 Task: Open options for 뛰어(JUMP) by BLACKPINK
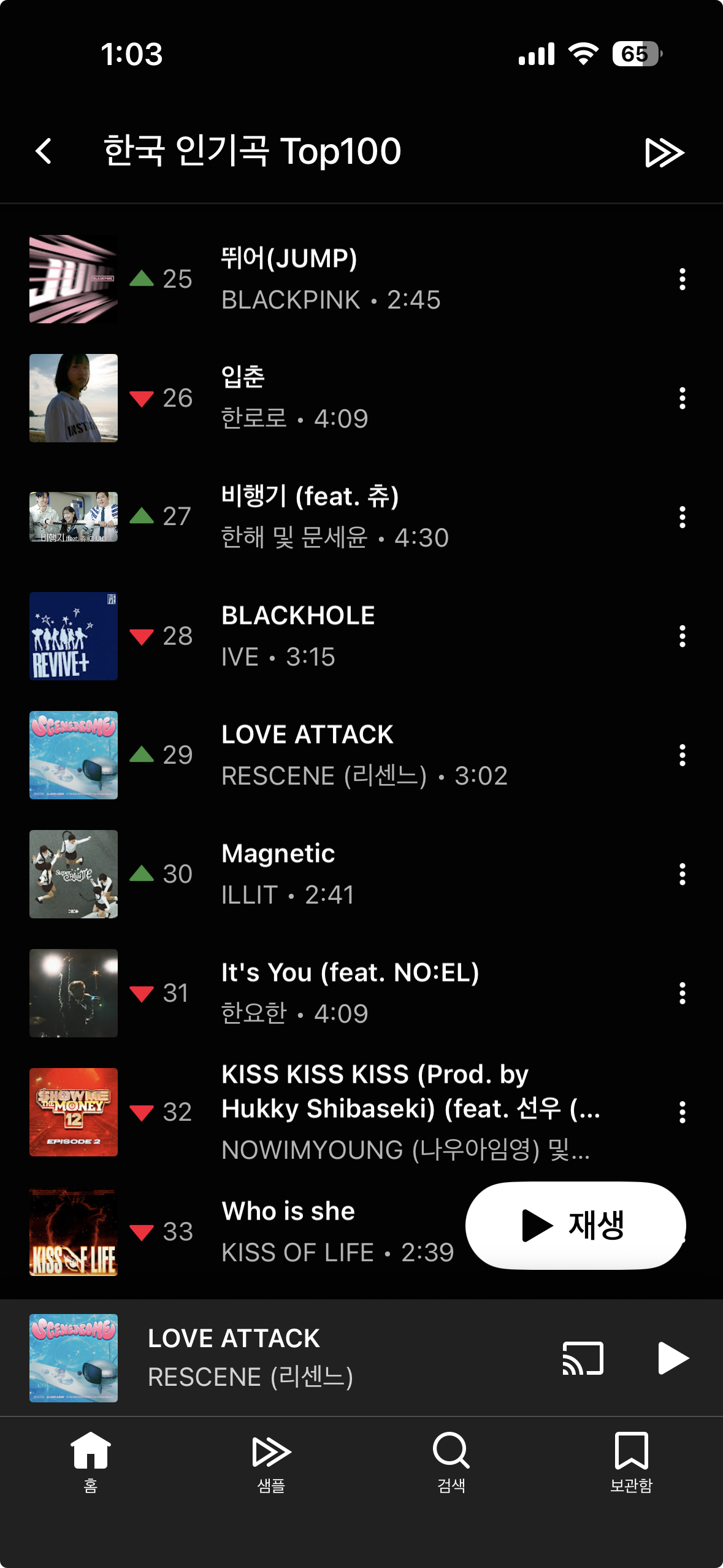[682, 279]
